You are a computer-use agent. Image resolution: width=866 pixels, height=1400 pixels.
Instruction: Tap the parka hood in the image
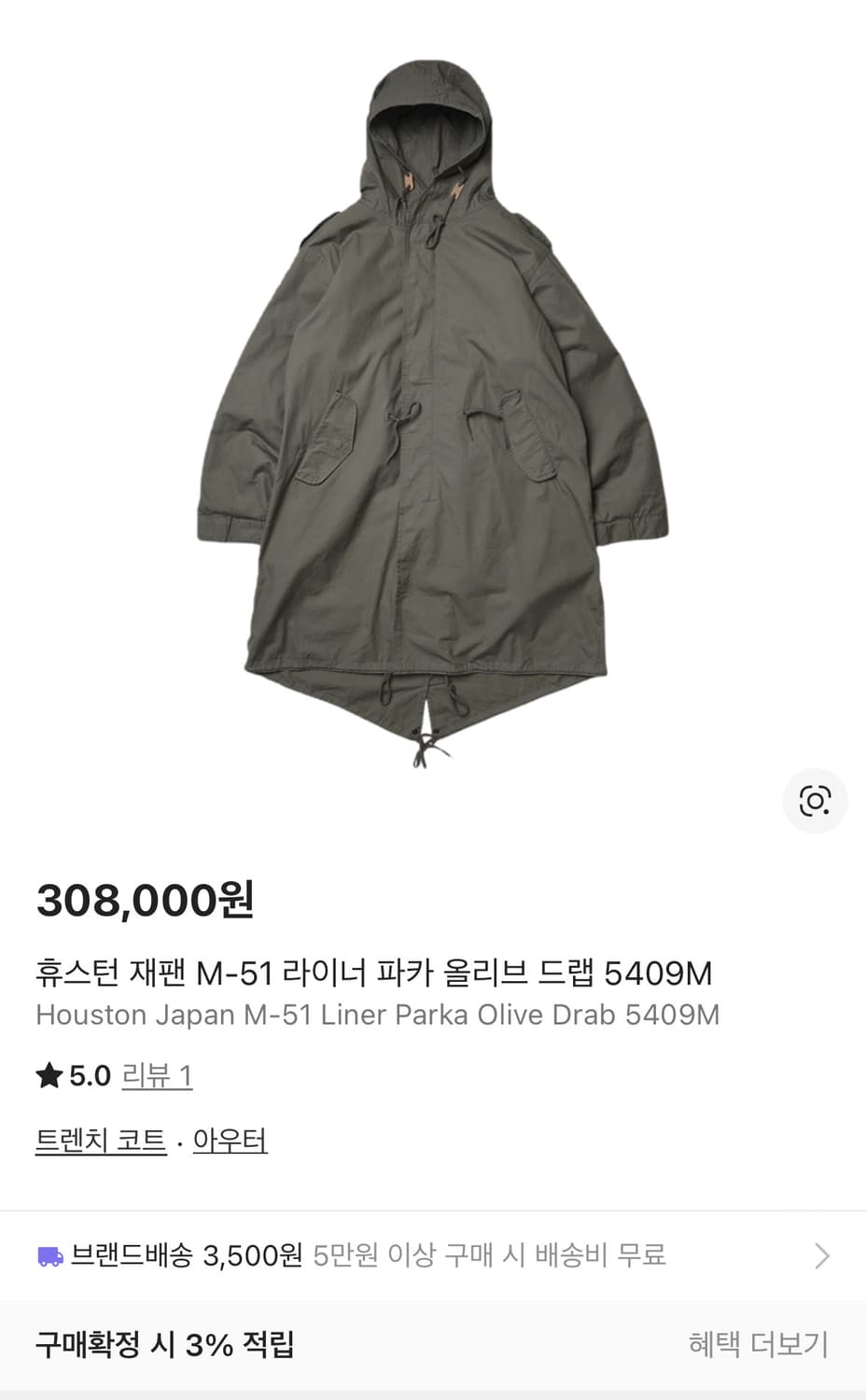point(427,121)
